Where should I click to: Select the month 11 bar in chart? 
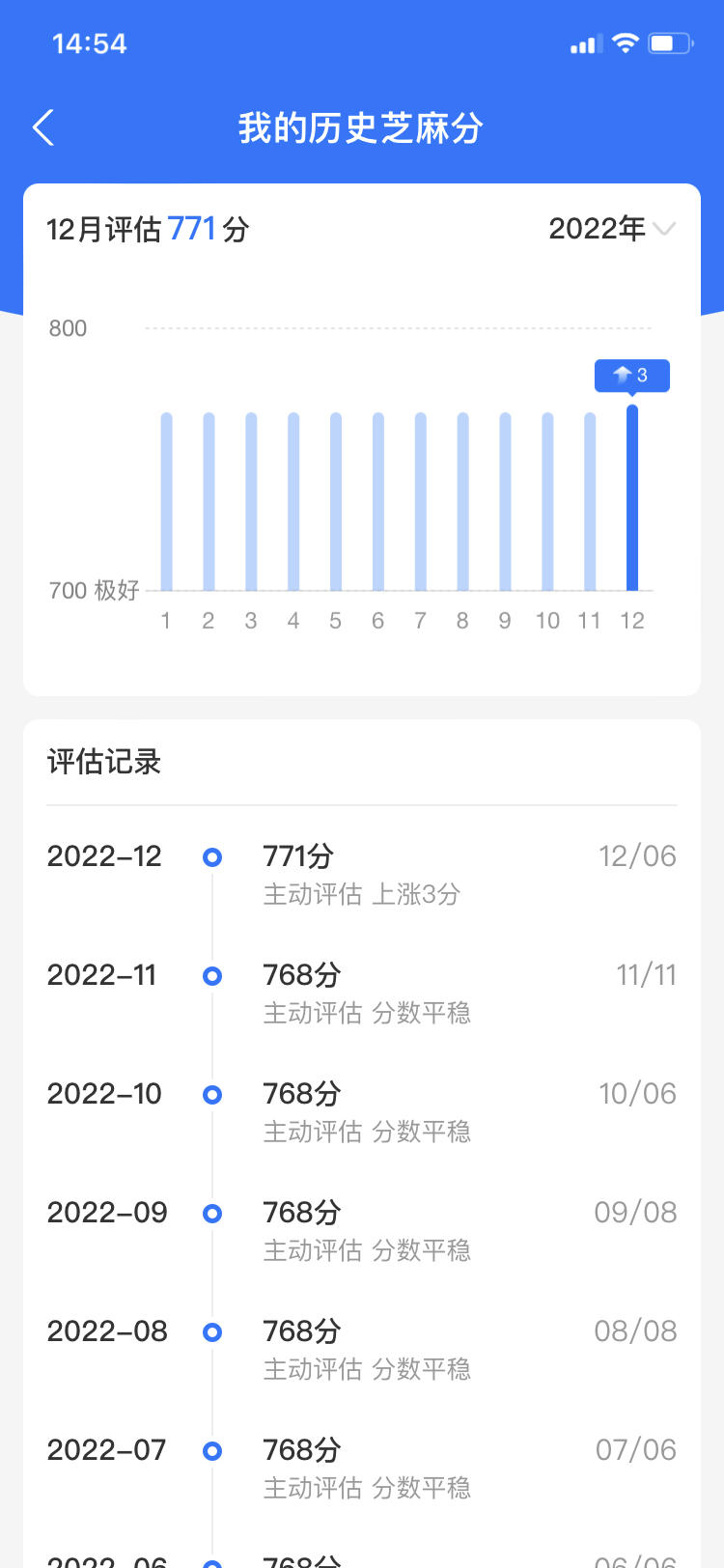[x=590, y=501]
